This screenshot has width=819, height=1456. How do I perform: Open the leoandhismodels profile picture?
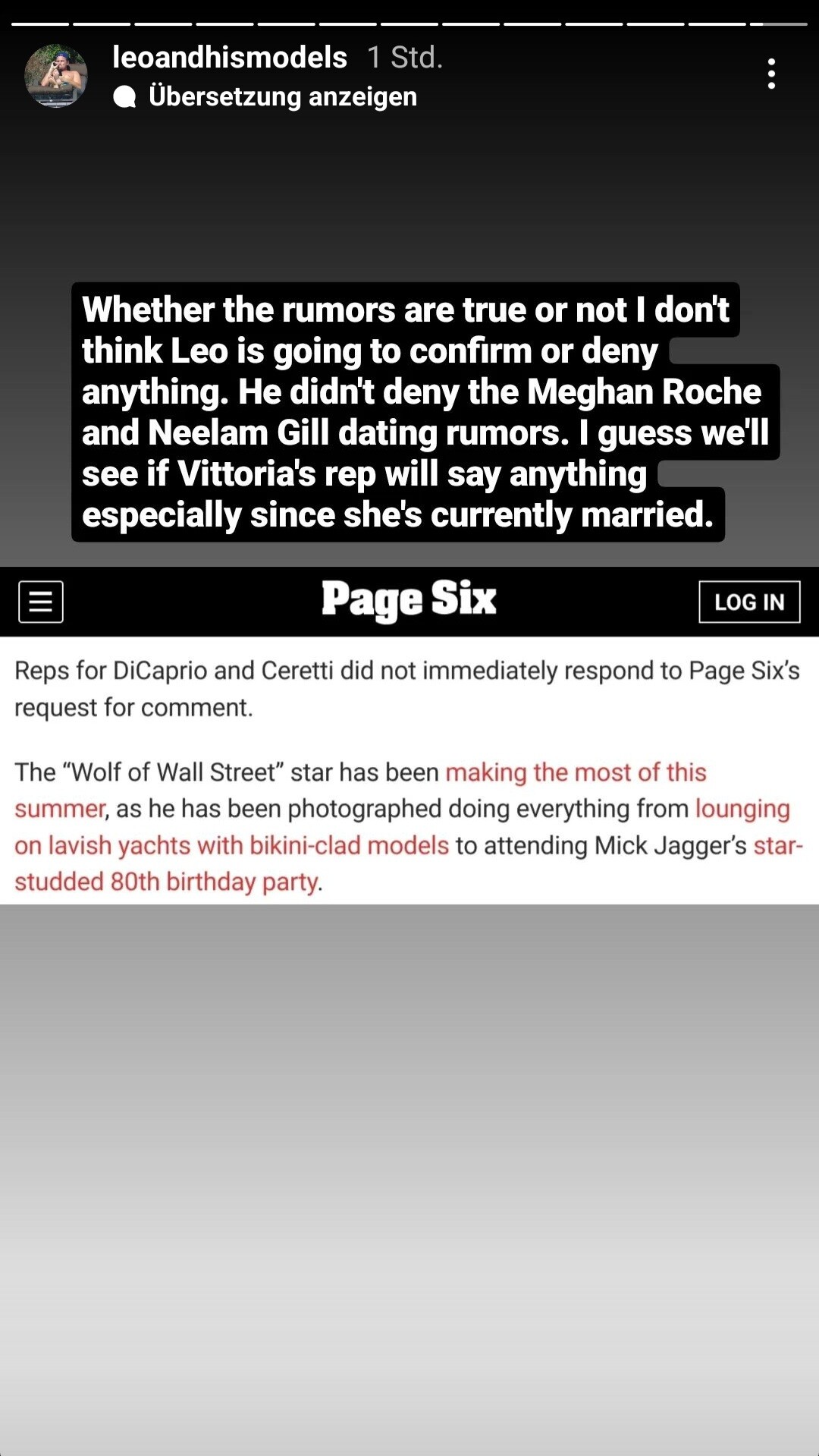pos(56,76)
